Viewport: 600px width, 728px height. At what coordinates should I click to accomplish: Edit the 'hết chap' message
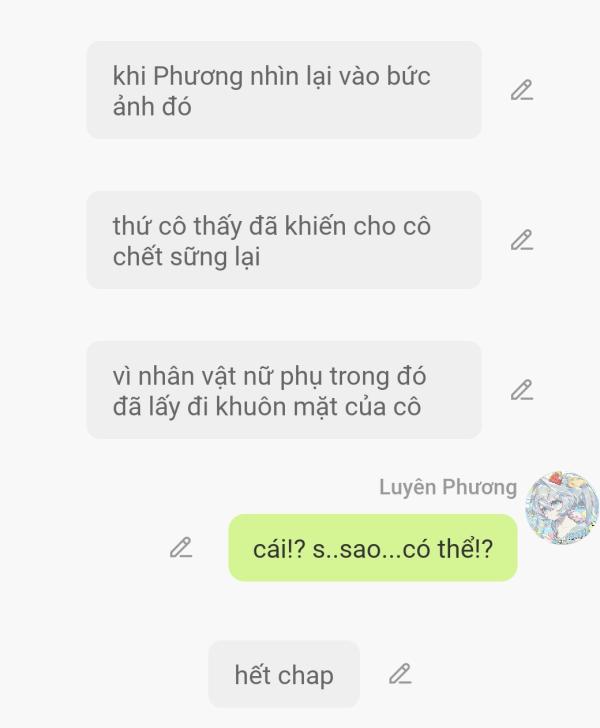pos(400,674)
